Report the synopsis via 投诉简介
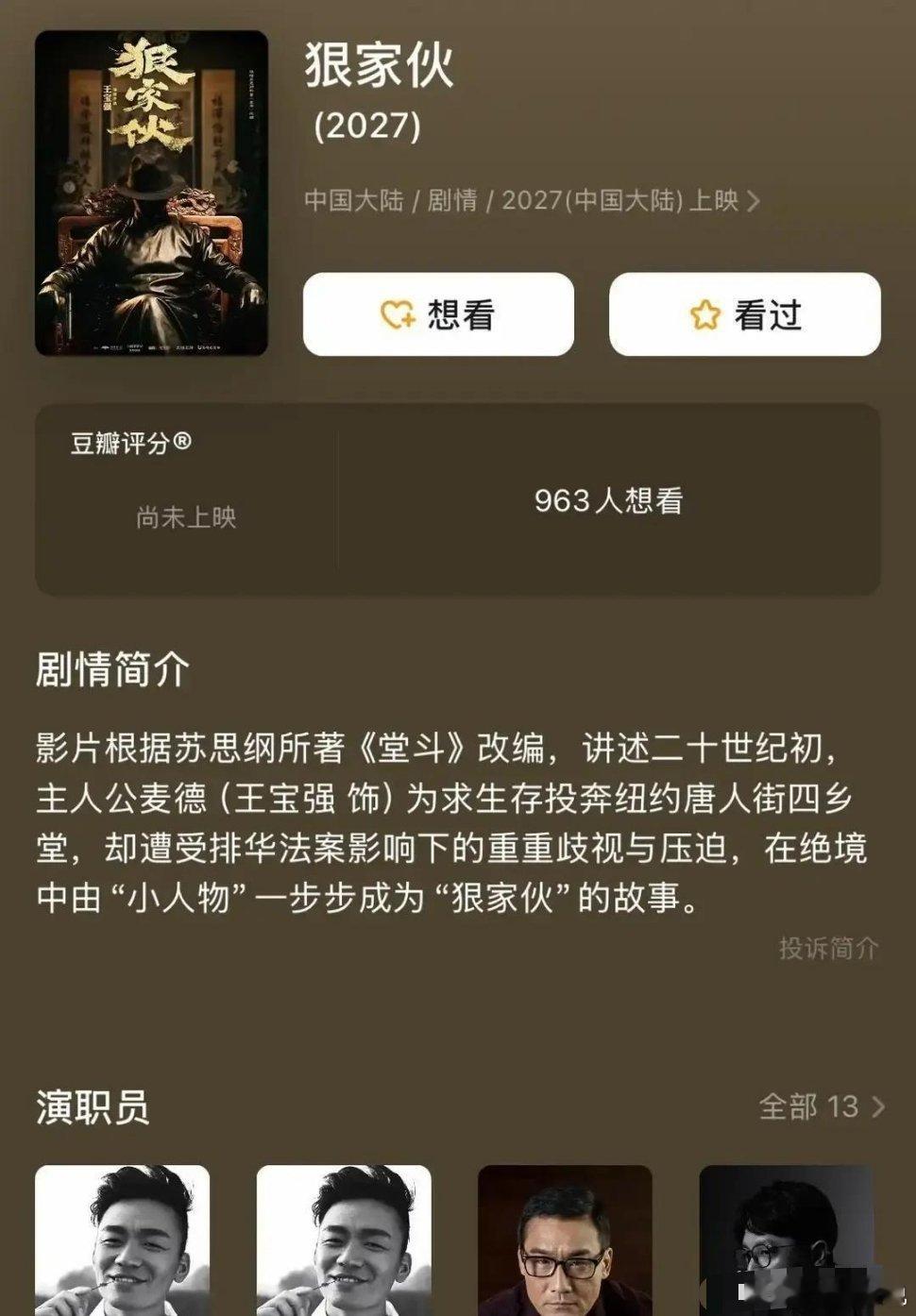The width and height of the screenshot is (916, 1316). (x=828, y=949)
